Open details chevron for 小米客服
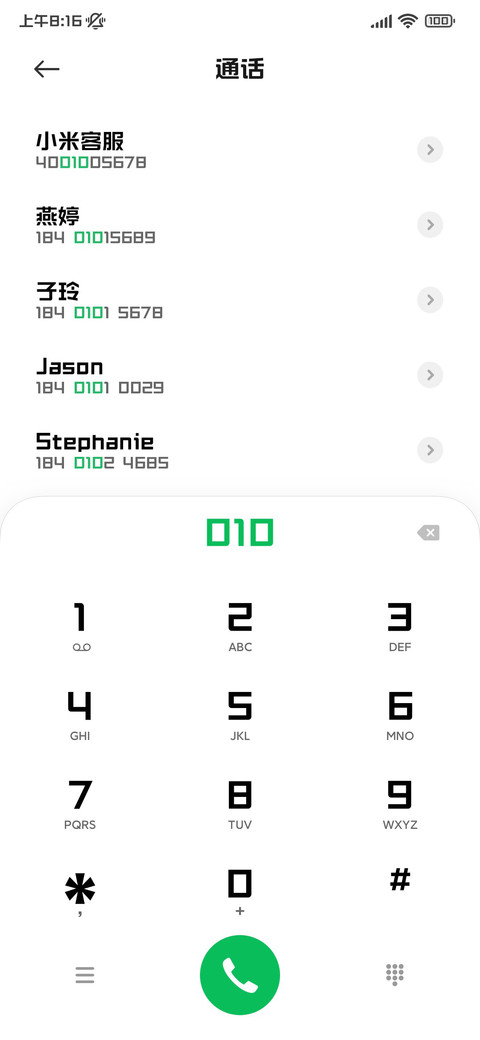The image size is (480, 1040). point(430,151)
